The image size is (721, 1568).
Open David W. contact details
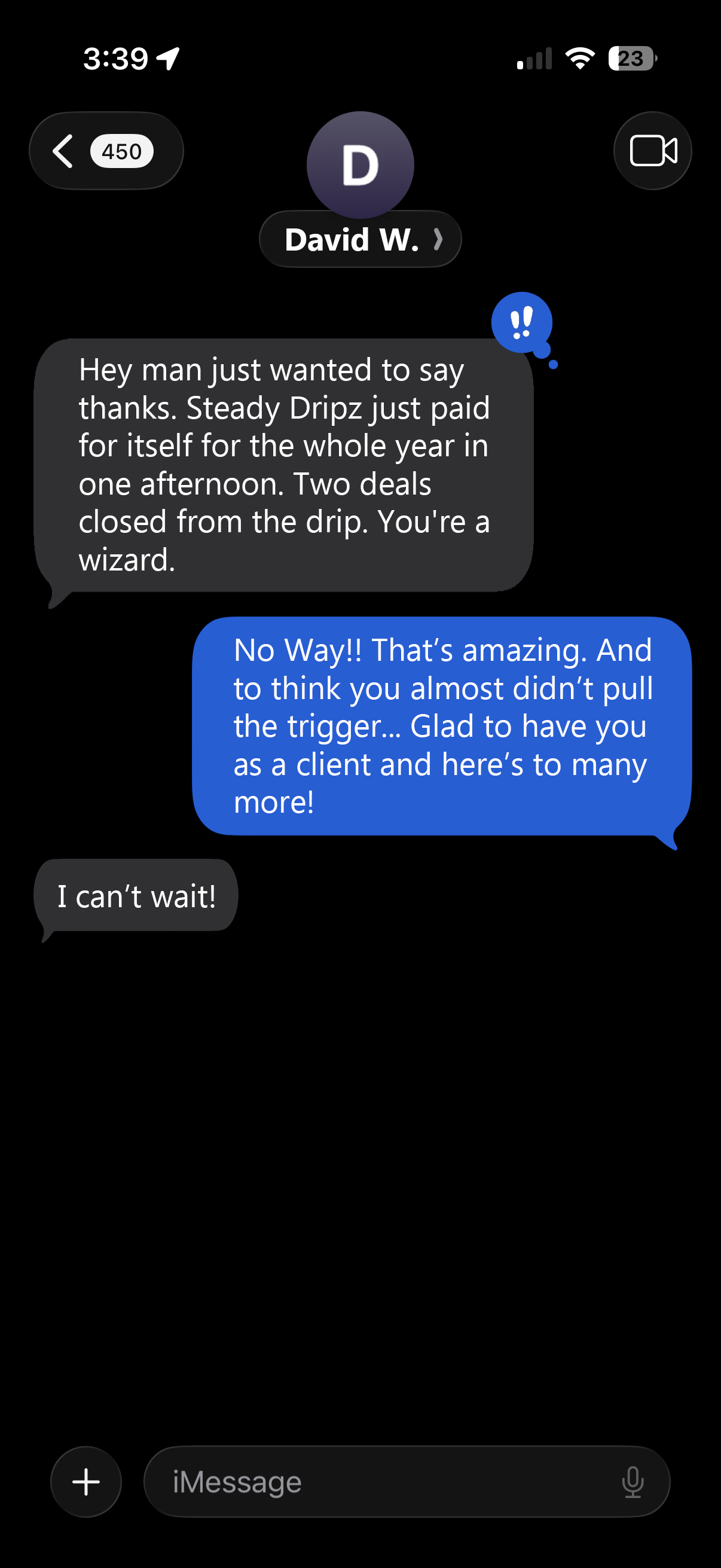click(360, 239)
